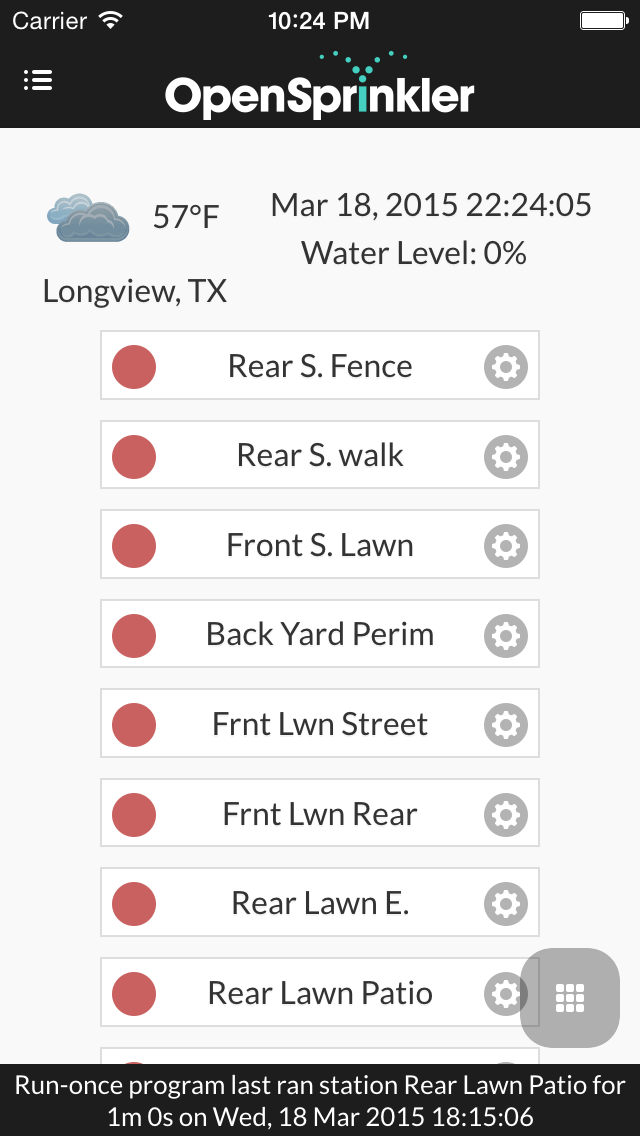Start the Rear S. walk station
The width and height of the screenshot is (640, 1136).
(320, 456)
